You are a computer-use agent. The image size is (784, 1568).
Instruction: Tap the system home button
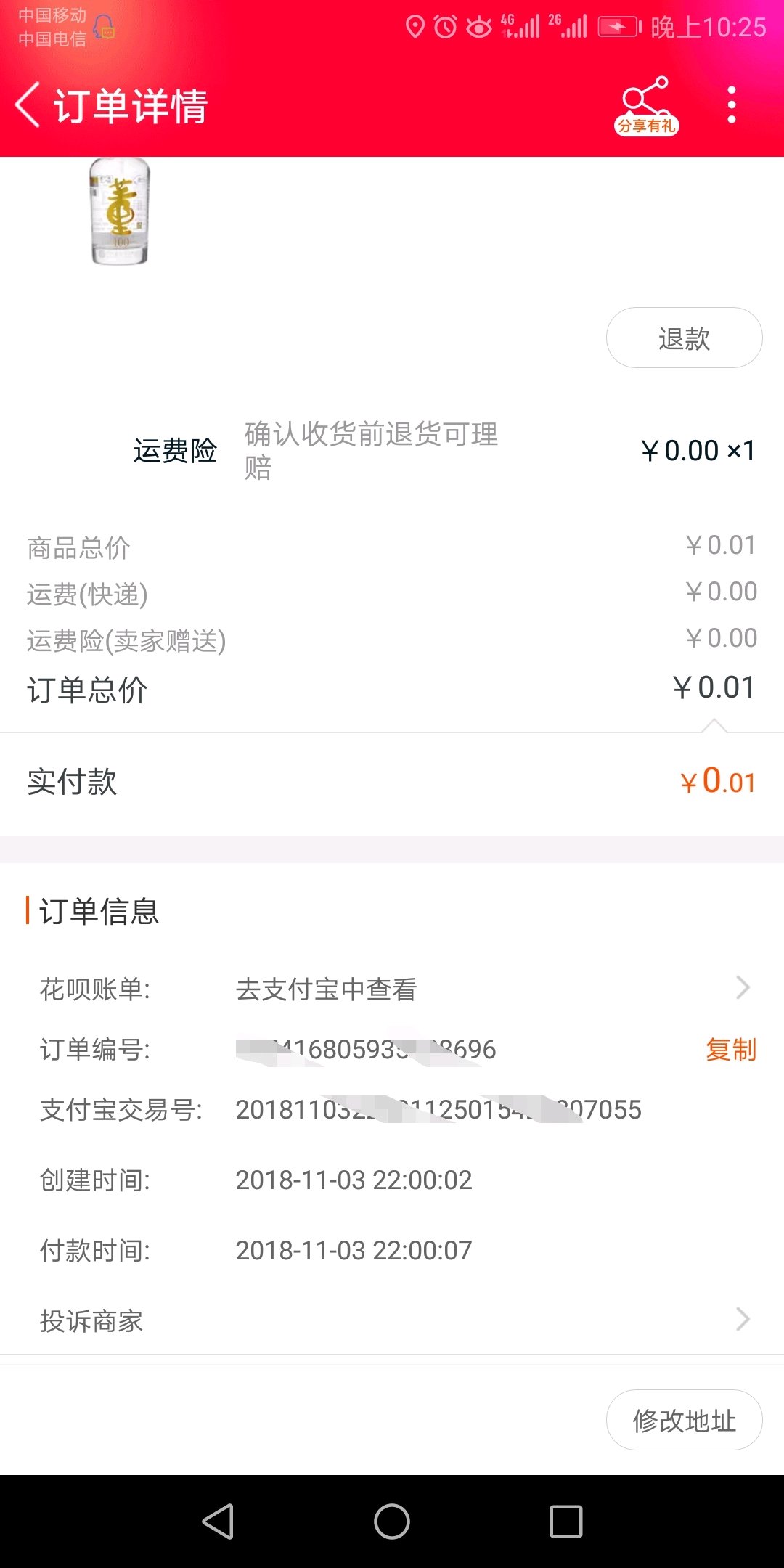point(392,1522)
